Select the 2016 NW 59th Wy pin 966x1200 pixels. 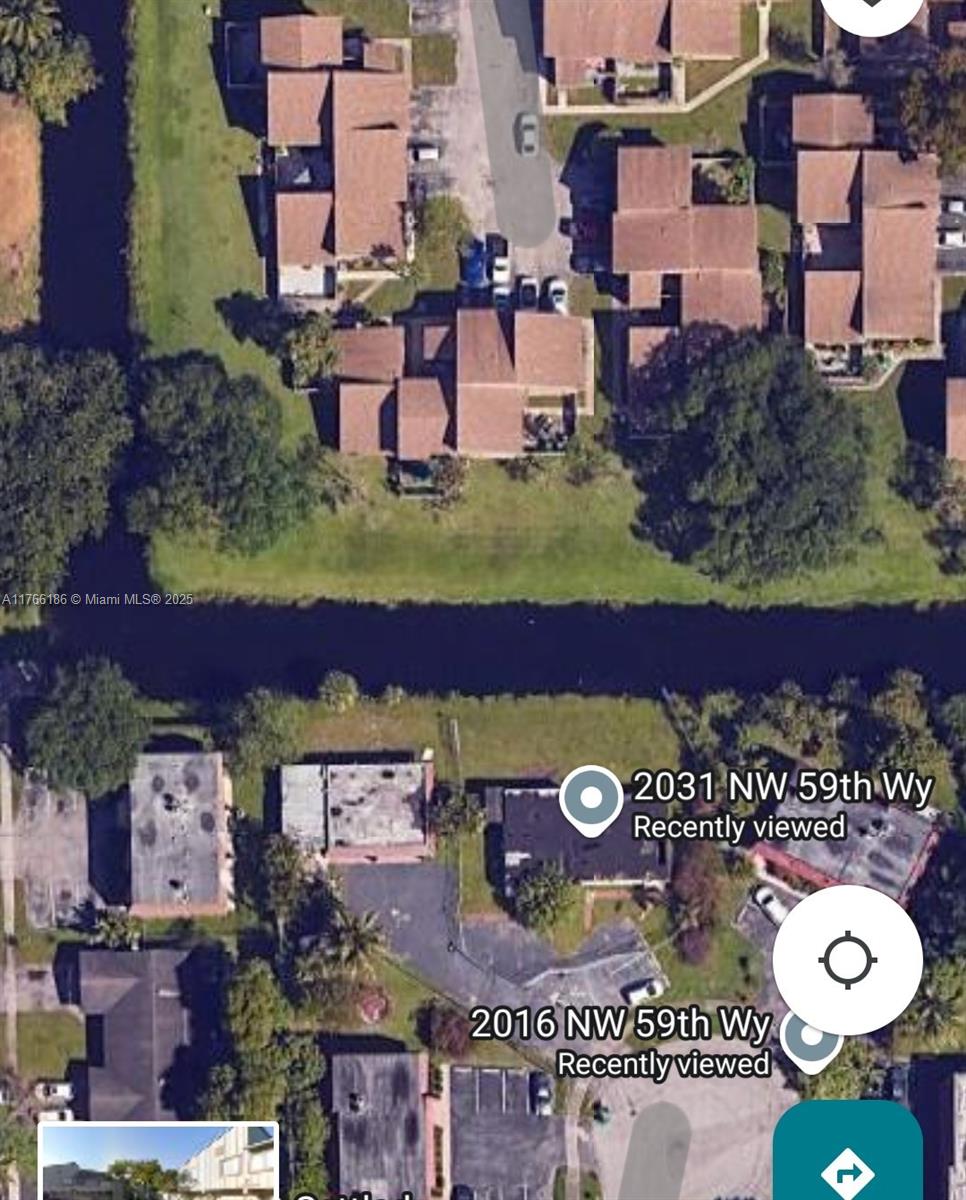810,1038
